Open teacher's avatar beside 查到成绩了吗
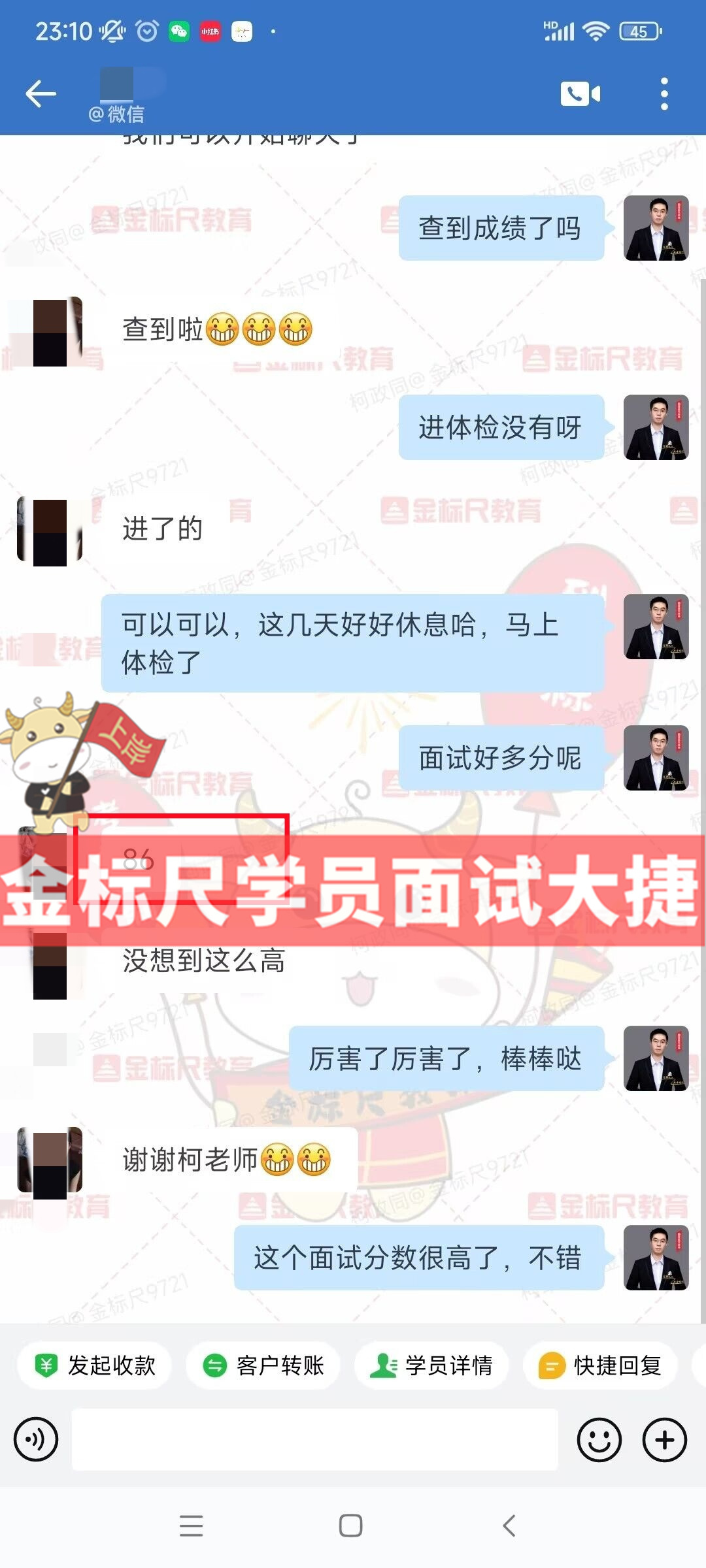Viewport: 706px width, 1568px height. coord(656,228)
